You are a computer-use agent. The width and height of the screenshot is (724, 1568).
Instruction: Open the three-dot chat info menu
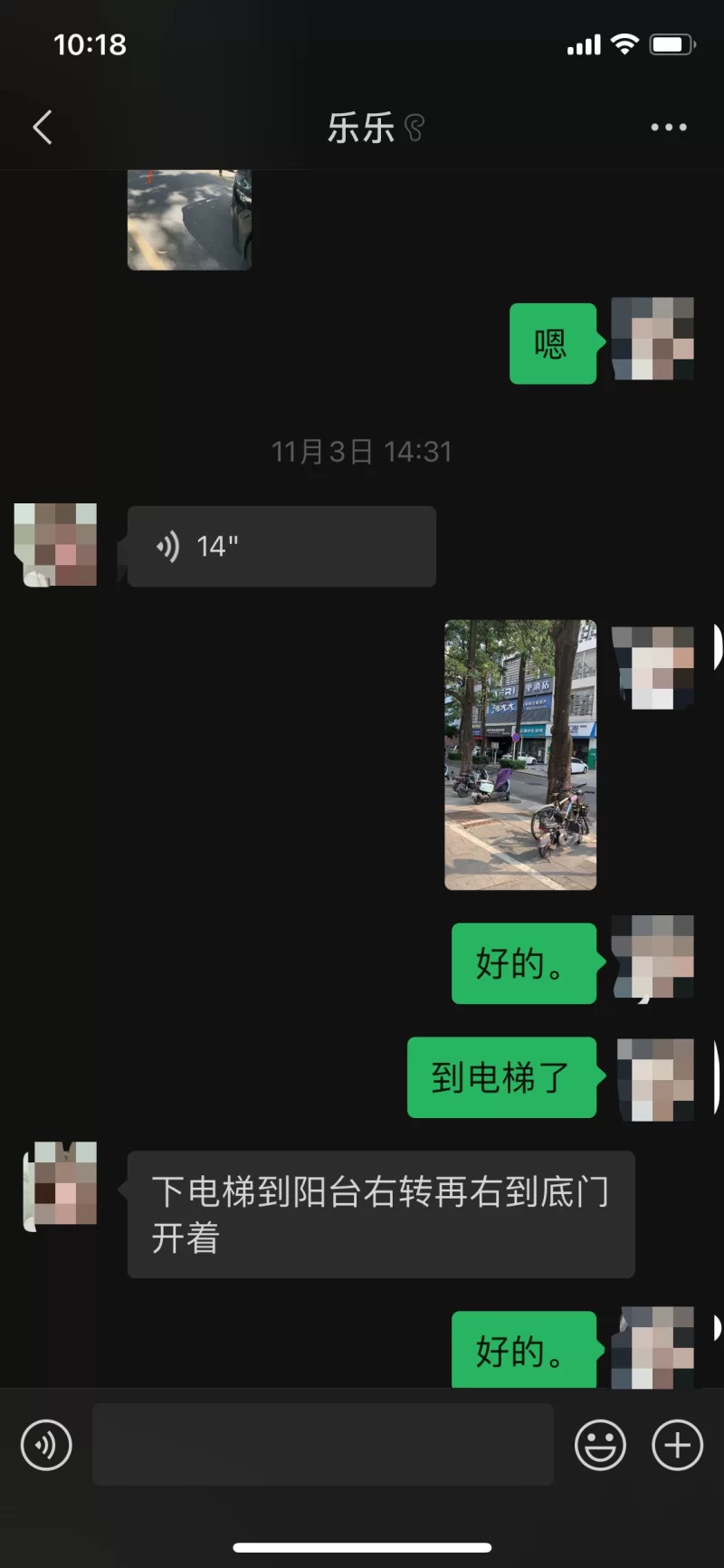pyautogui.click(x=668, y=128)
